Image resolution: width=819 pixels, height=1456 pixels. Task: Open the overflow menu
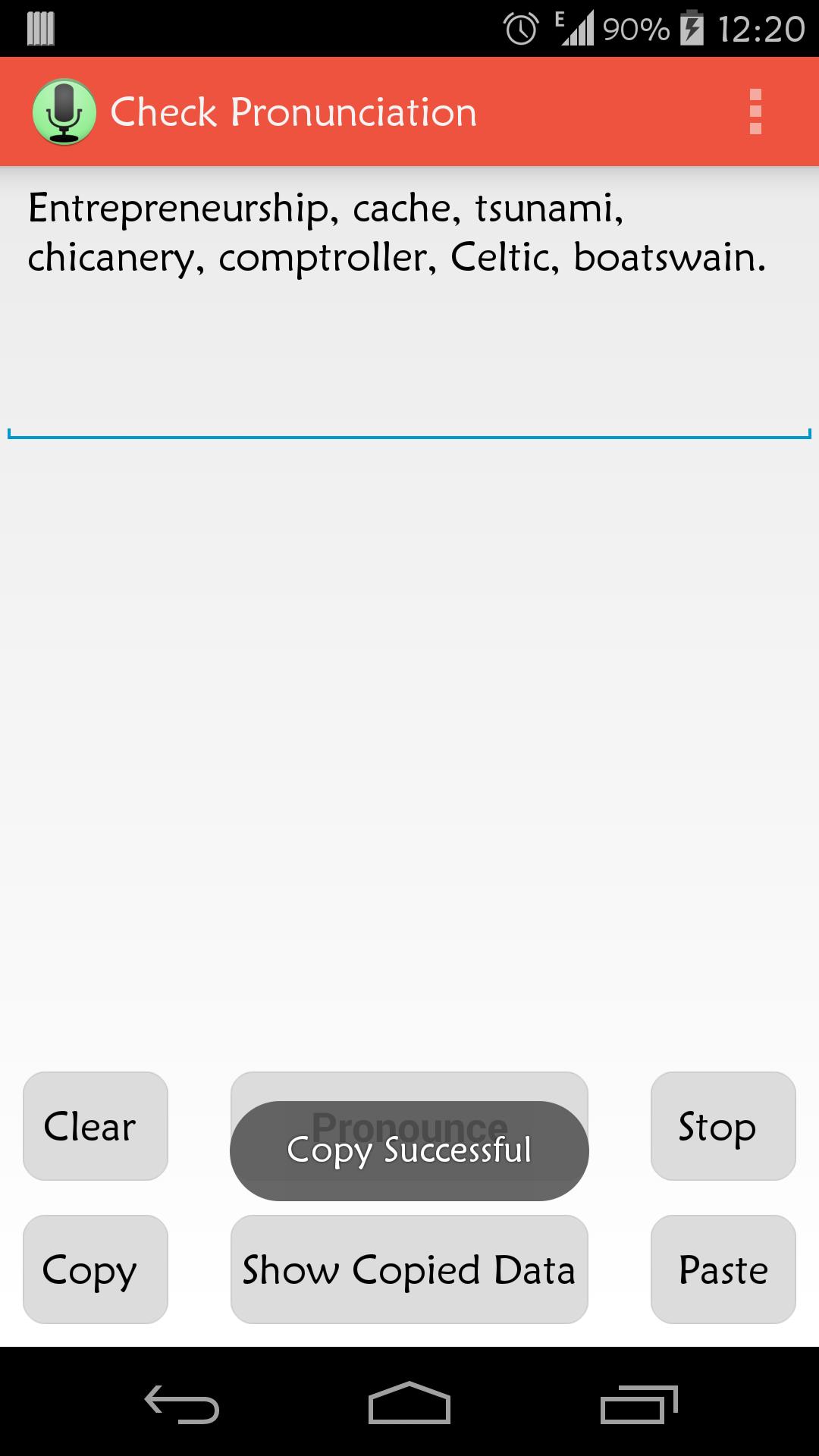click(755, 112)
